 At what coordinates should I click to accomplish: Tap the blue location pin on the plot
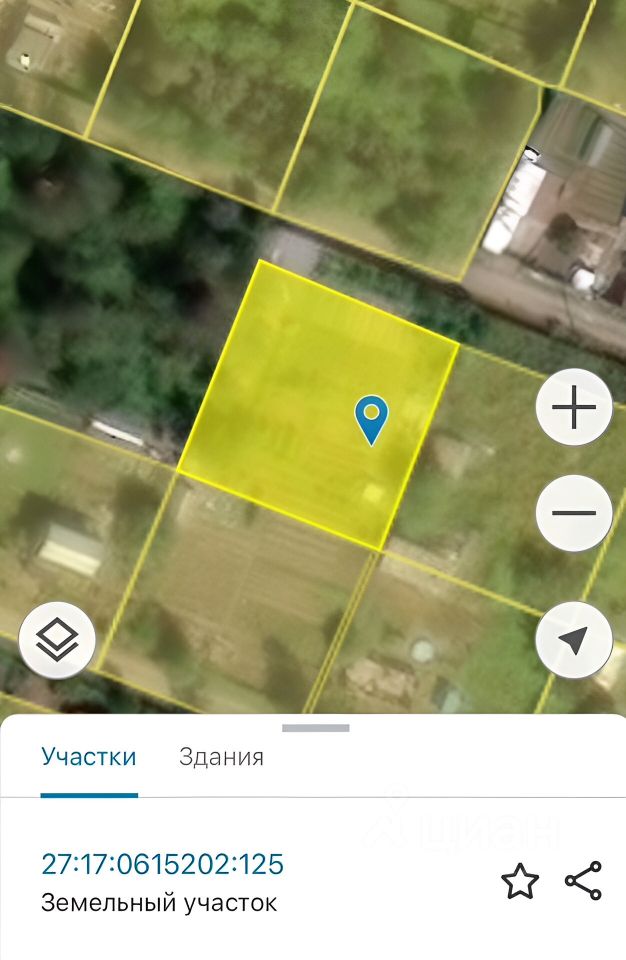[372, 419]
